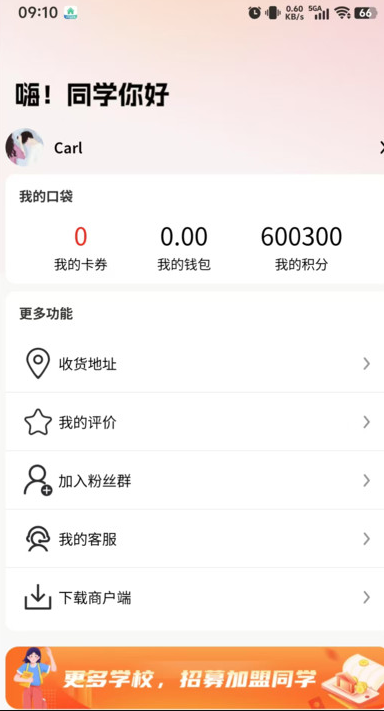Tap 下载商户端 to download merchant app
Image resolution: width=384 pixels, height=711 pixels.
pos(194,598)
